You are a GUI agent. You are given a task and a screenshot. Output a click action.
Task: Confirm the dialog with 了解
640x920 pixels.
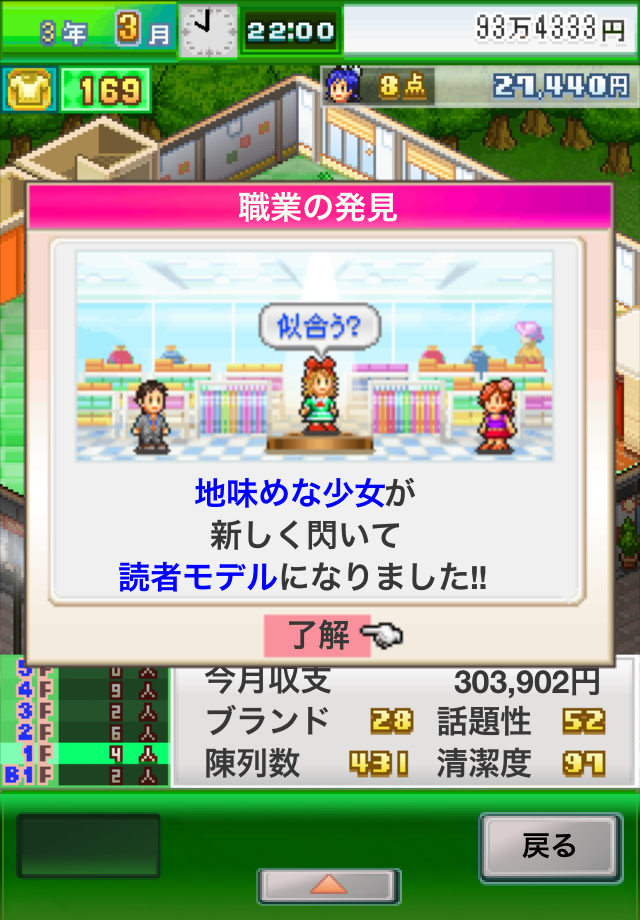click(318, 636)
